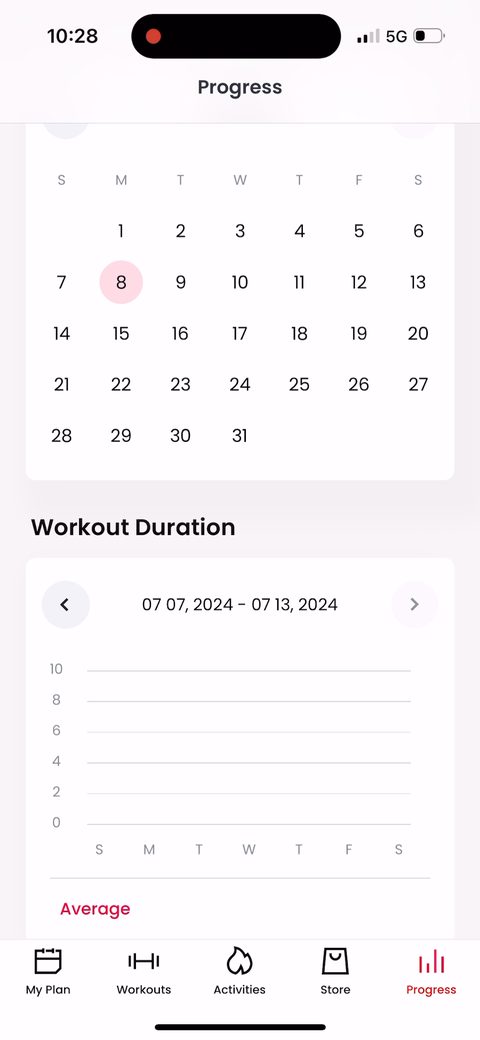The width and height of the screenshot is (480, 1040).
Task: Select day 24 on the calendar
Action: click(239, 385)
